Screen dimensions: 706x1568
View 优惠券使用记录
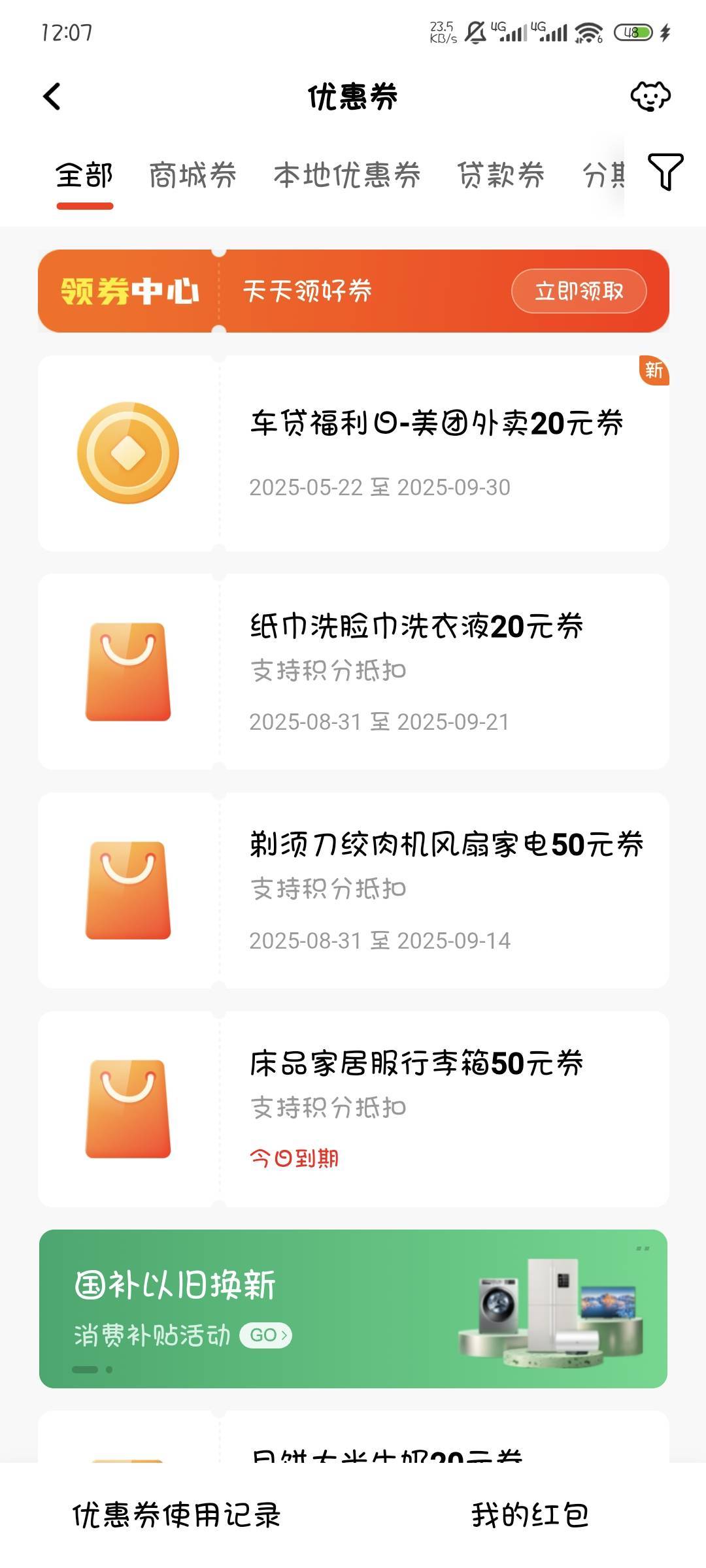(176, 1515)
